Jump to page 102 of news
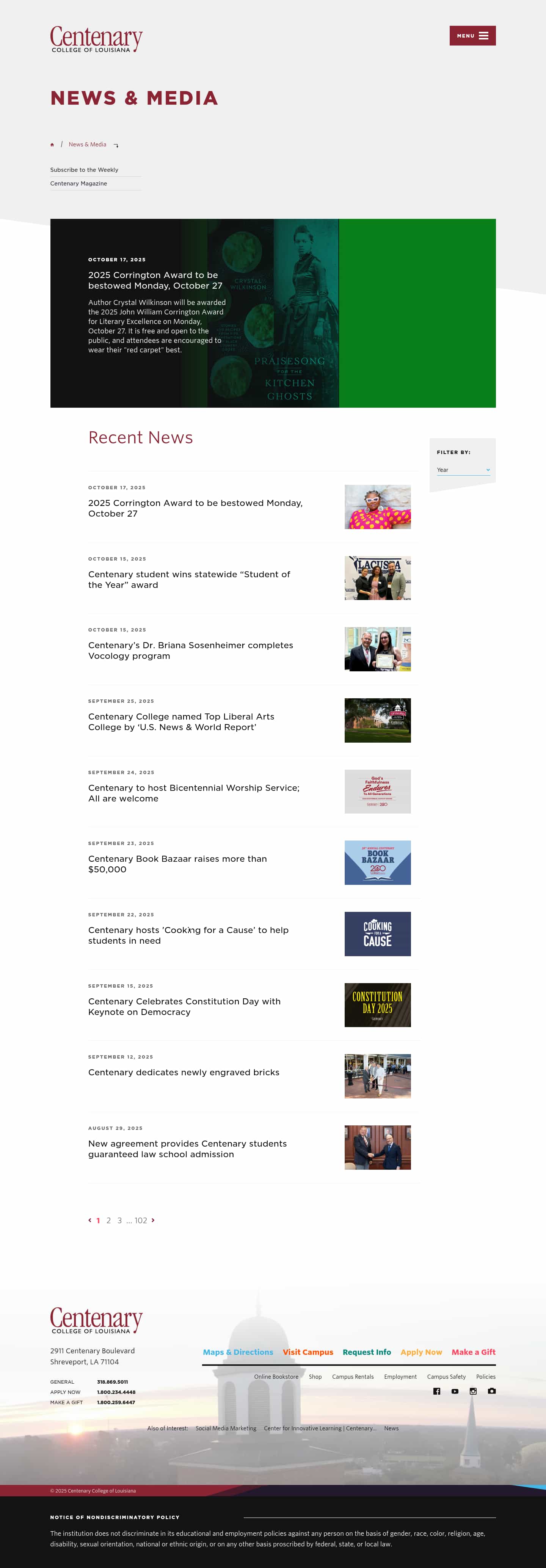Viewport: 546px width, 1568px height. point(141,1221)
